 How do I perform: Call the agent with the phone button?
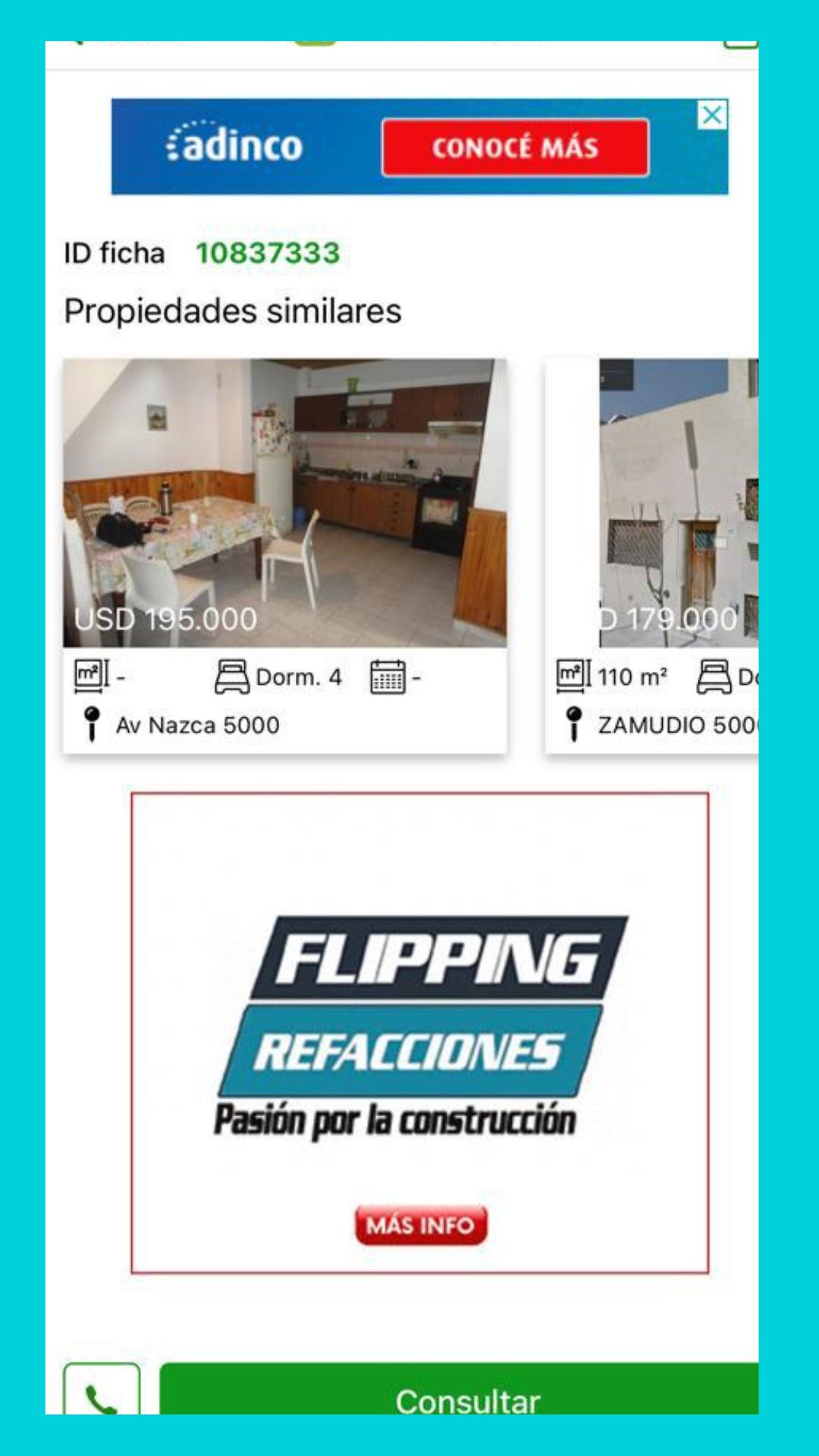click(102, 1392)
